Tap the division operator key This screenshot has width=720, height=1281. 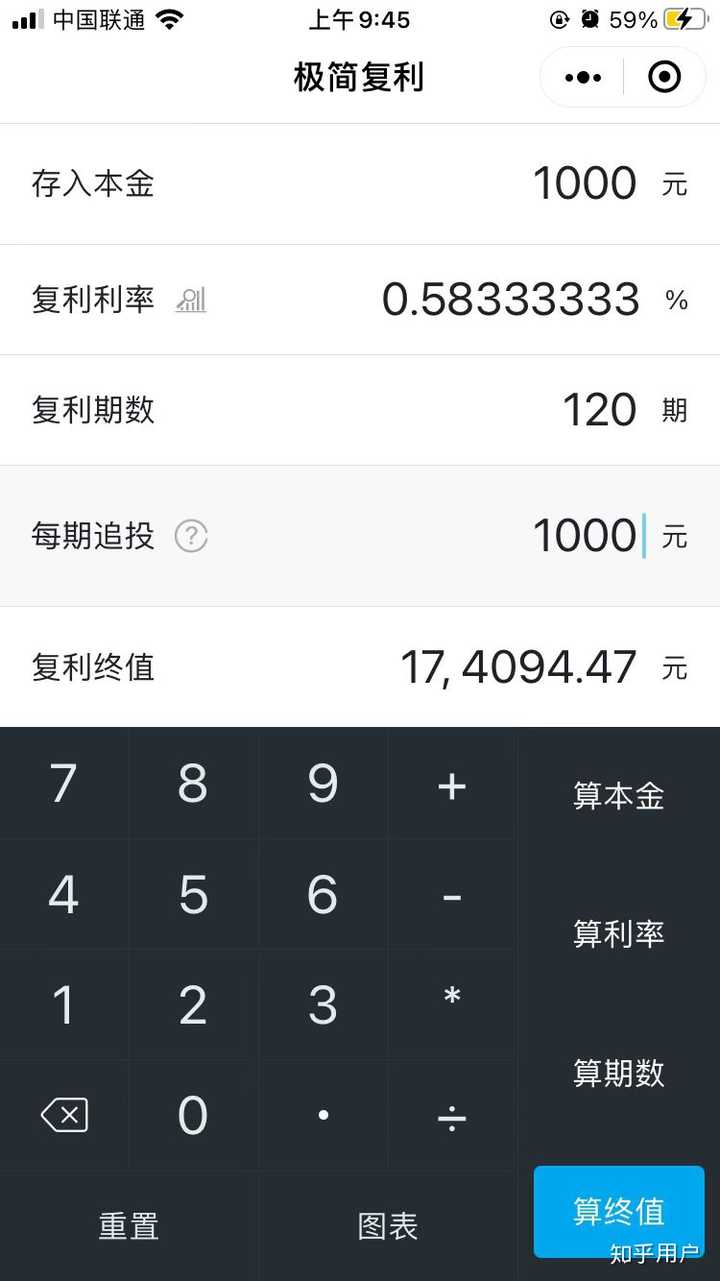452,1117
